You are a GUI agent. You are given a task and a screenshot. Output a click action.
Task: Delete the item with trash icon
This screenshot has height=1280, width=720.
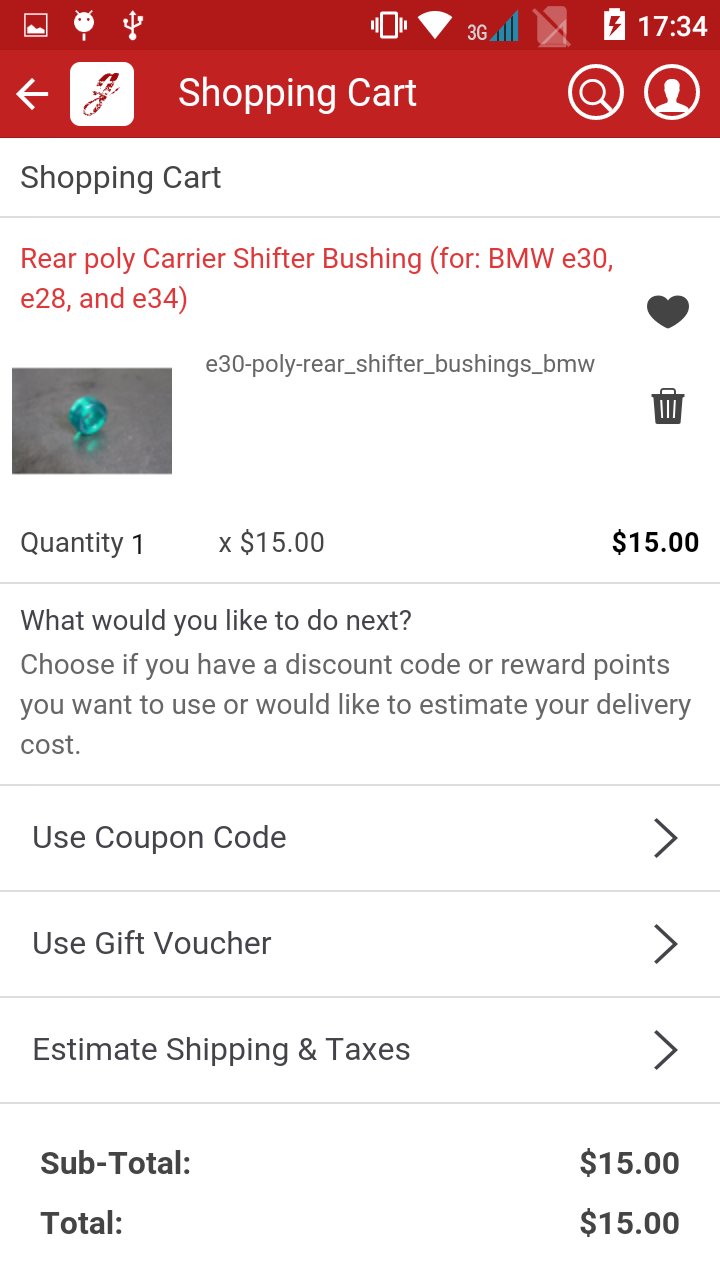668,406
